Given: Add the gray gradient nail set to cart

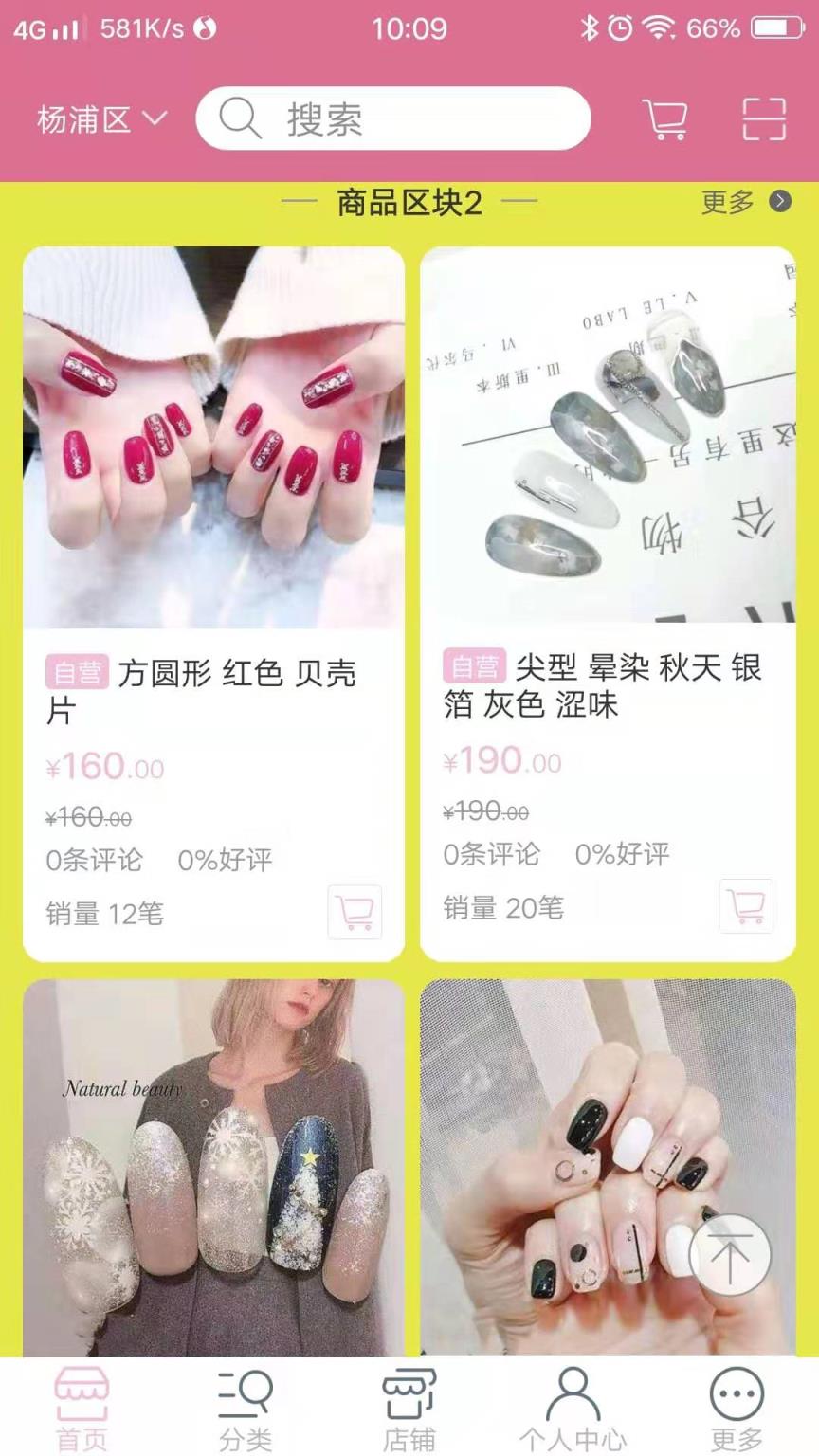Looking at the screenshot, I should (x=747, y=905).
